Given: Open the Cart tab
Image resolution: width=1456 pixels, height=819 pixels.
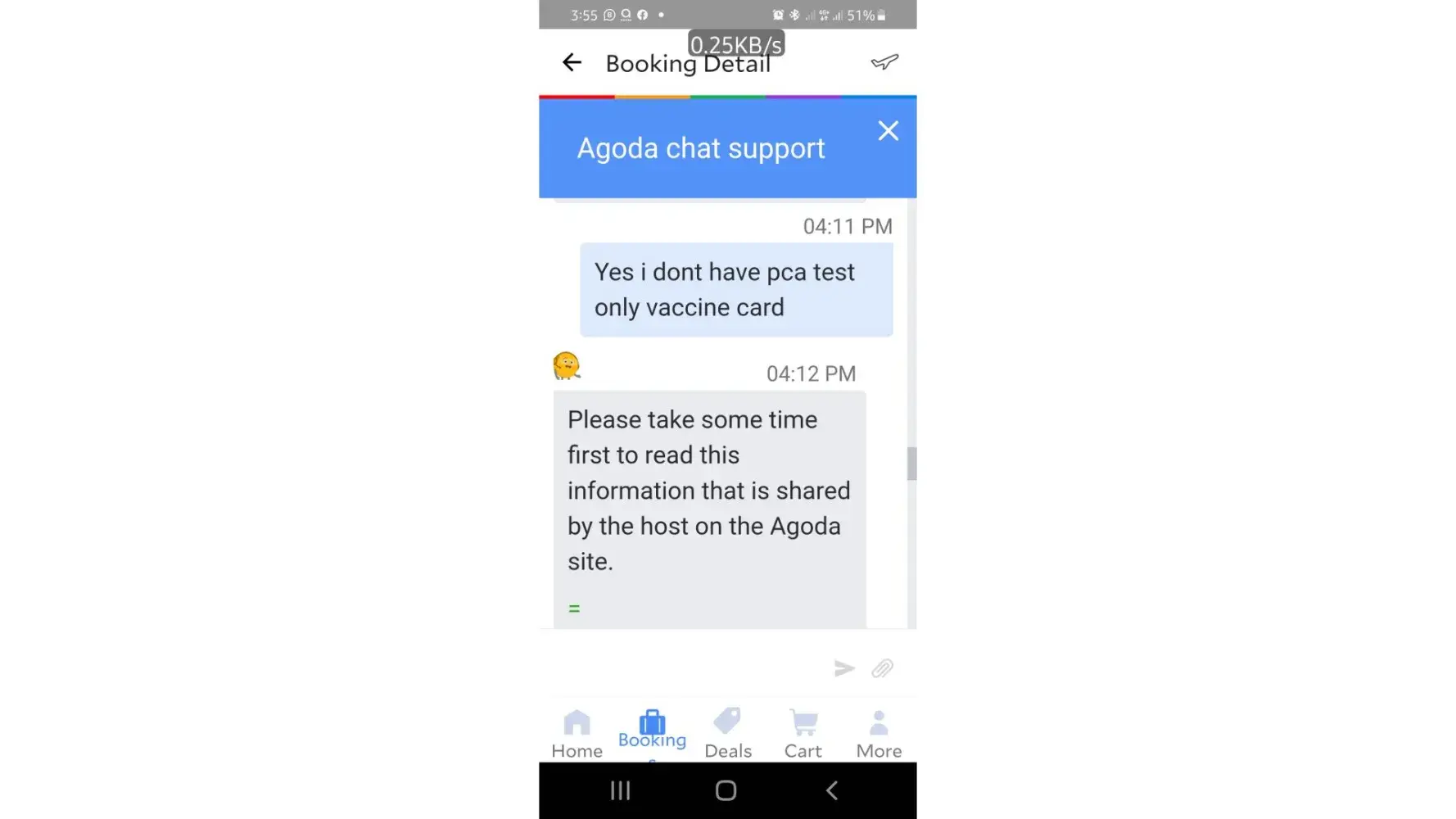Looking at the screenshot, I should click(803, 734).
